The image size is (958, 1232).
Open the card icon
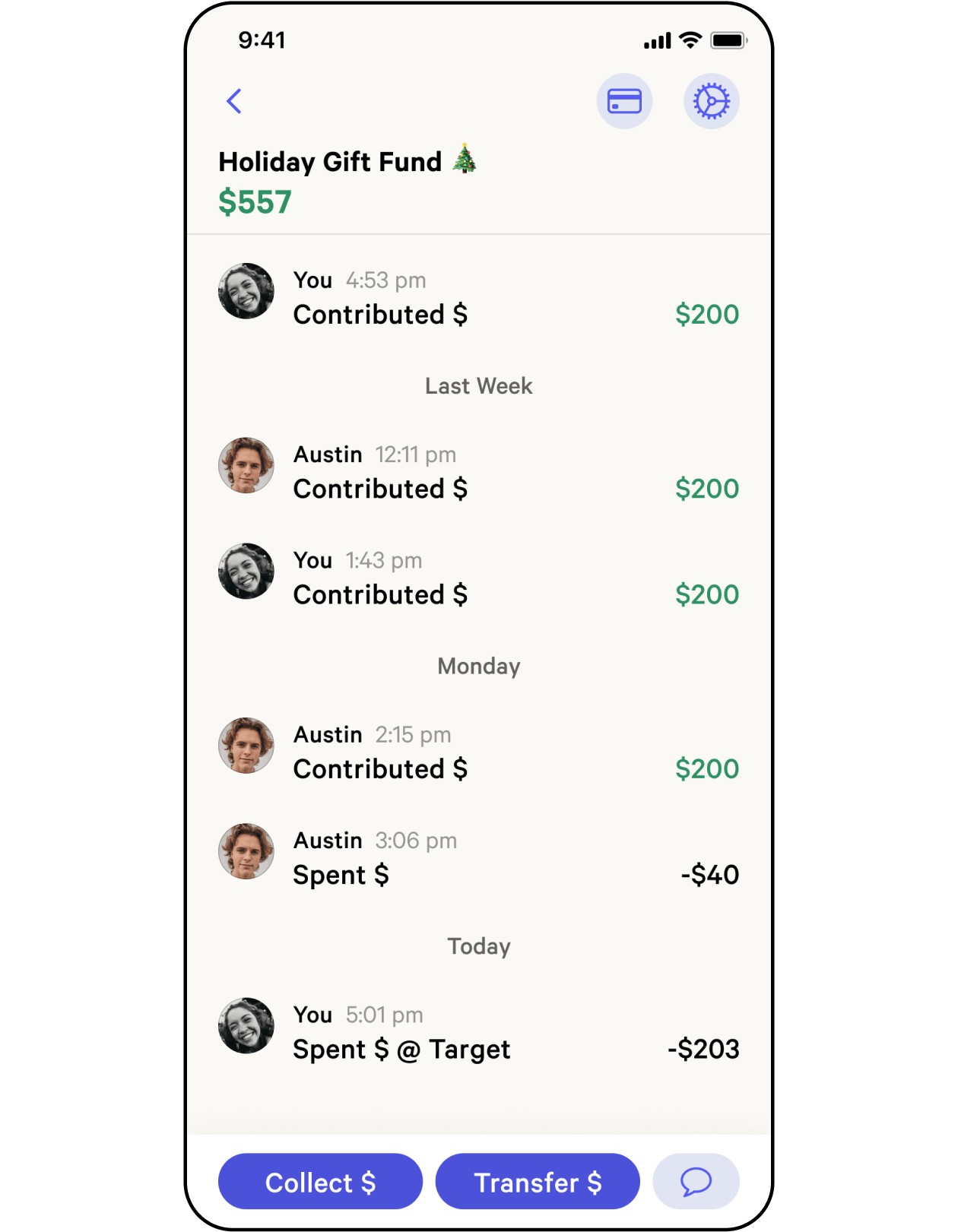click(624, 101)
